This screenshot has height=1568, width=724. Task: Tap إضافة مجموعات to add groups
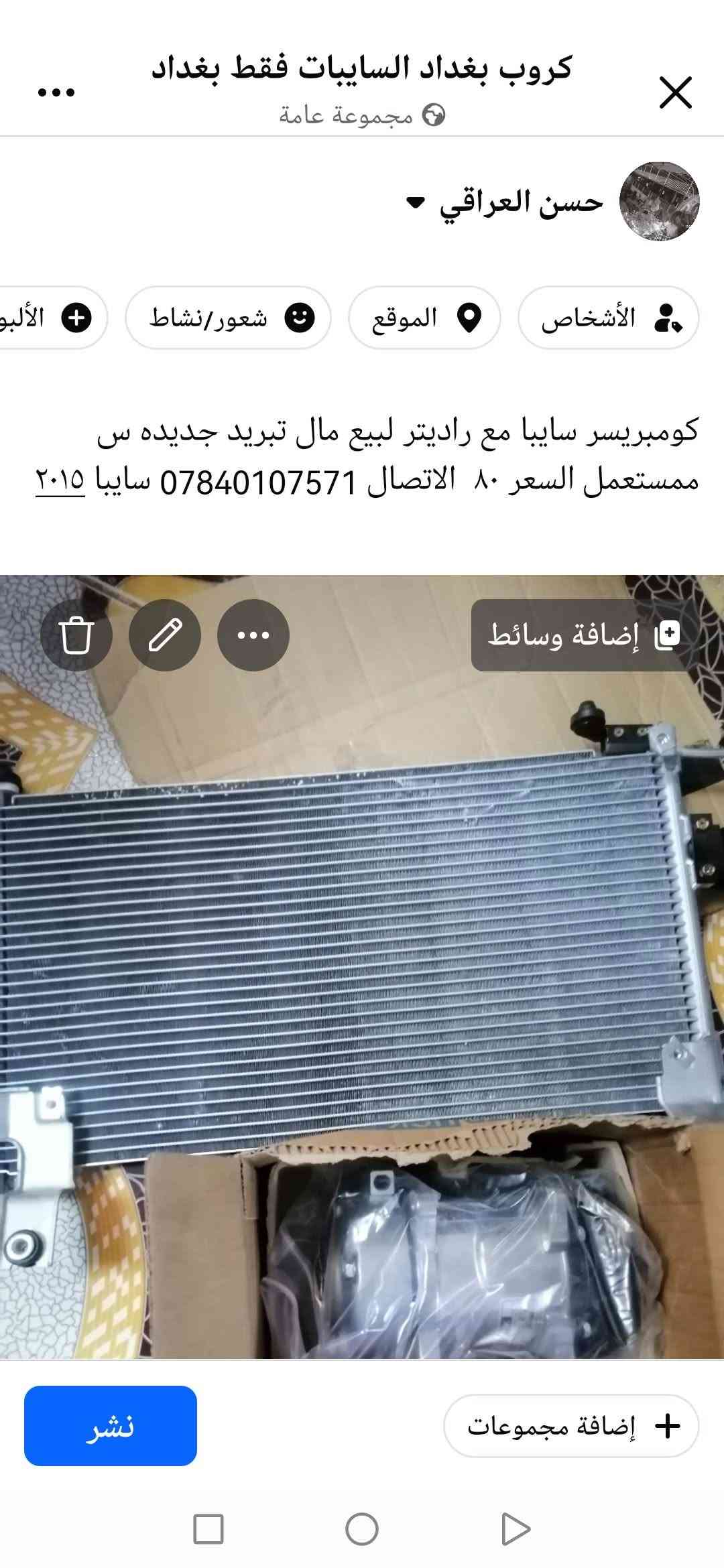click(x=571, y=1425)
